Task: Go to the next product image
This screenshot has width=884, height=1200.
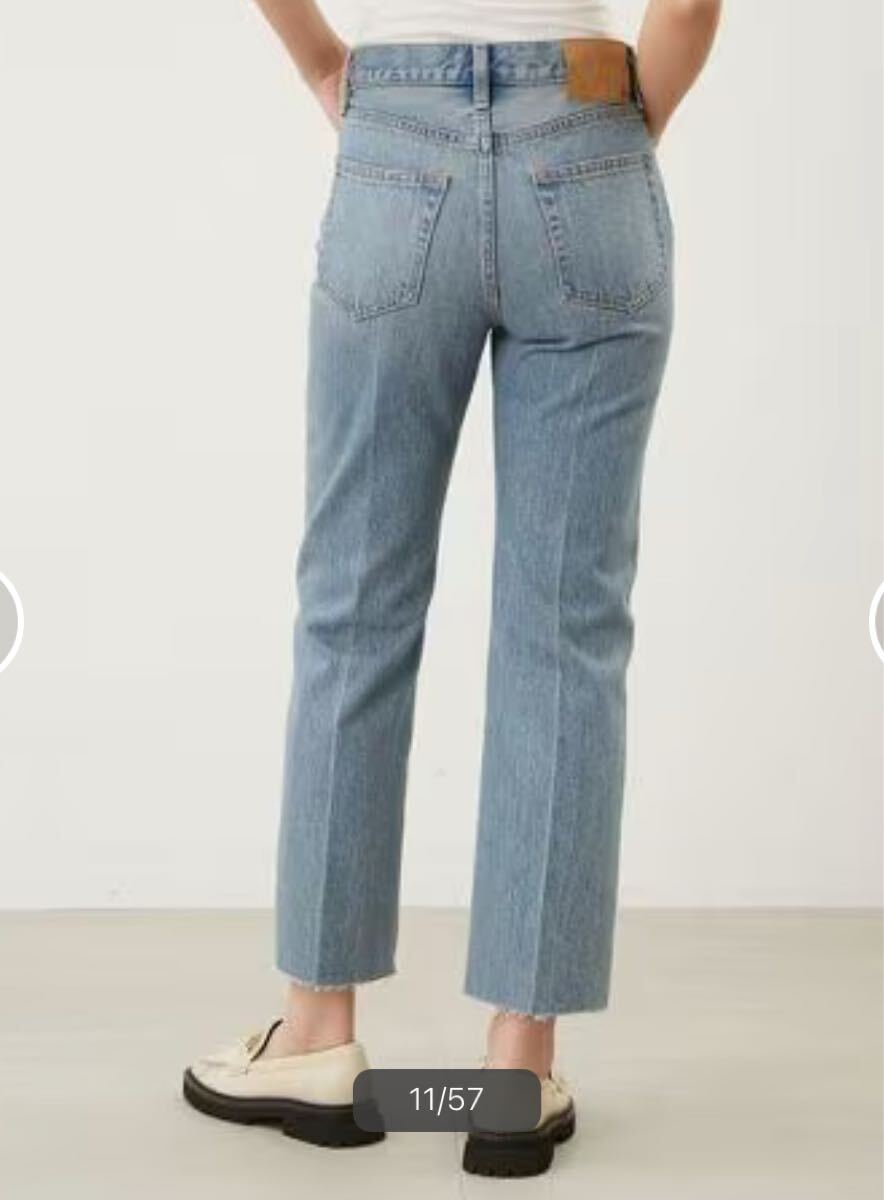Action: click(x=877, y=621)
